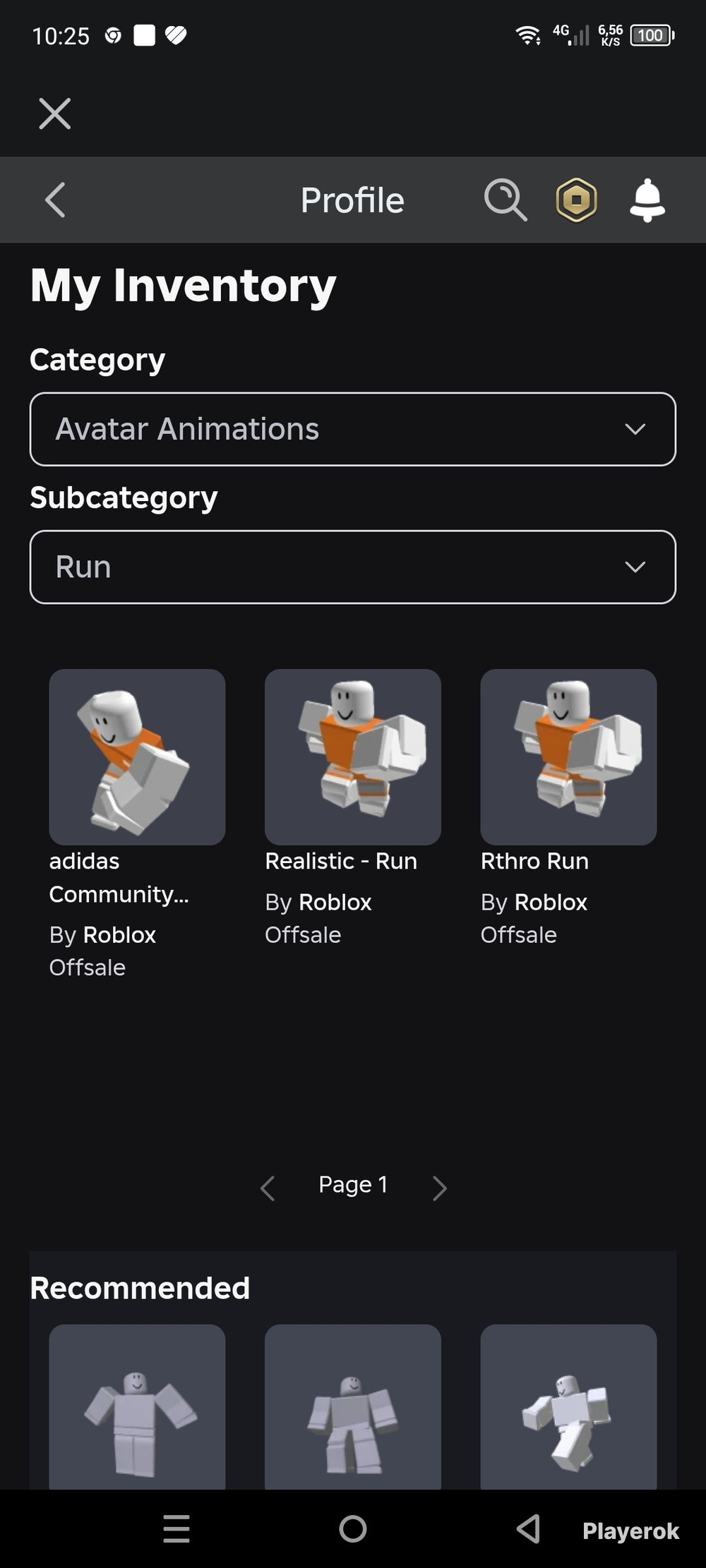The image size is (706, 1568).
Task: Open the Robux balance icon
Action: tap(577, 200)
